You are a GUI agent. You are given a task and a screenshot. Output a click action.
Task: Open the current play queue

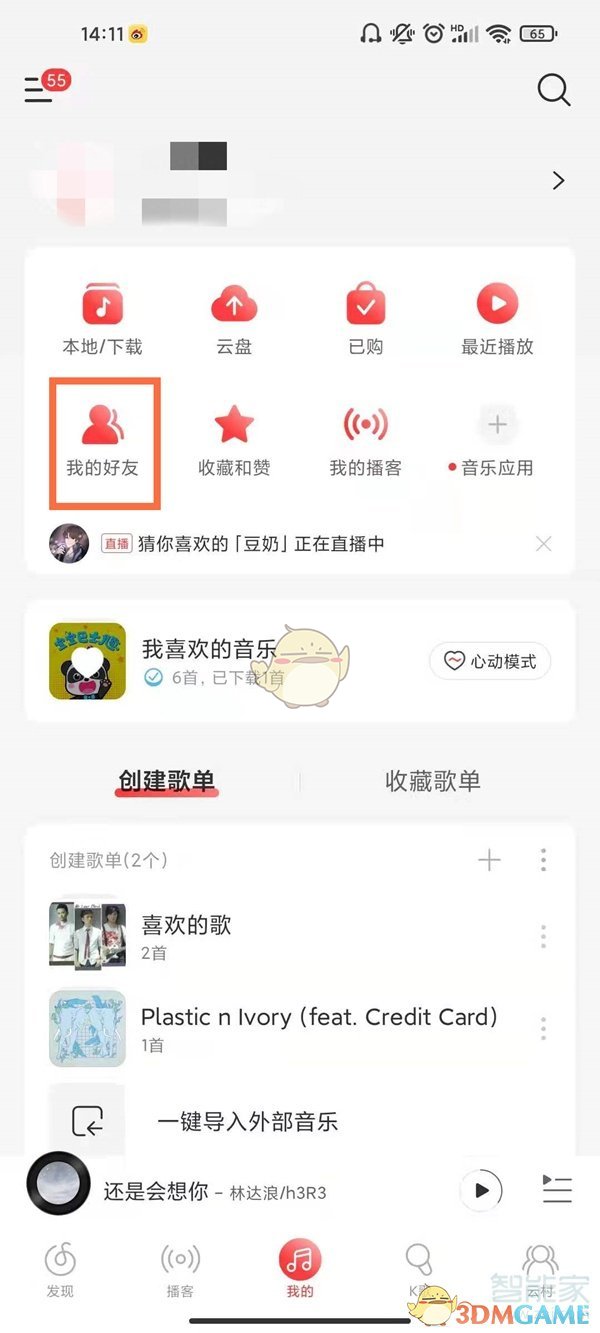click(556, 1190)
